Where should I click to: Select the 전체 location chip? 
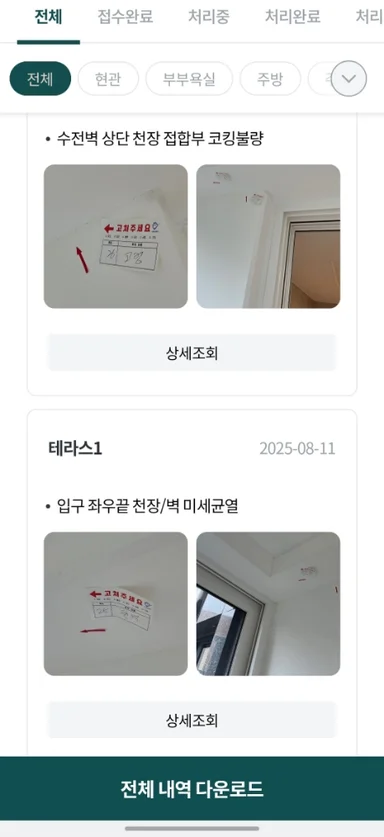pyautogui.click(x=40, y=79)
